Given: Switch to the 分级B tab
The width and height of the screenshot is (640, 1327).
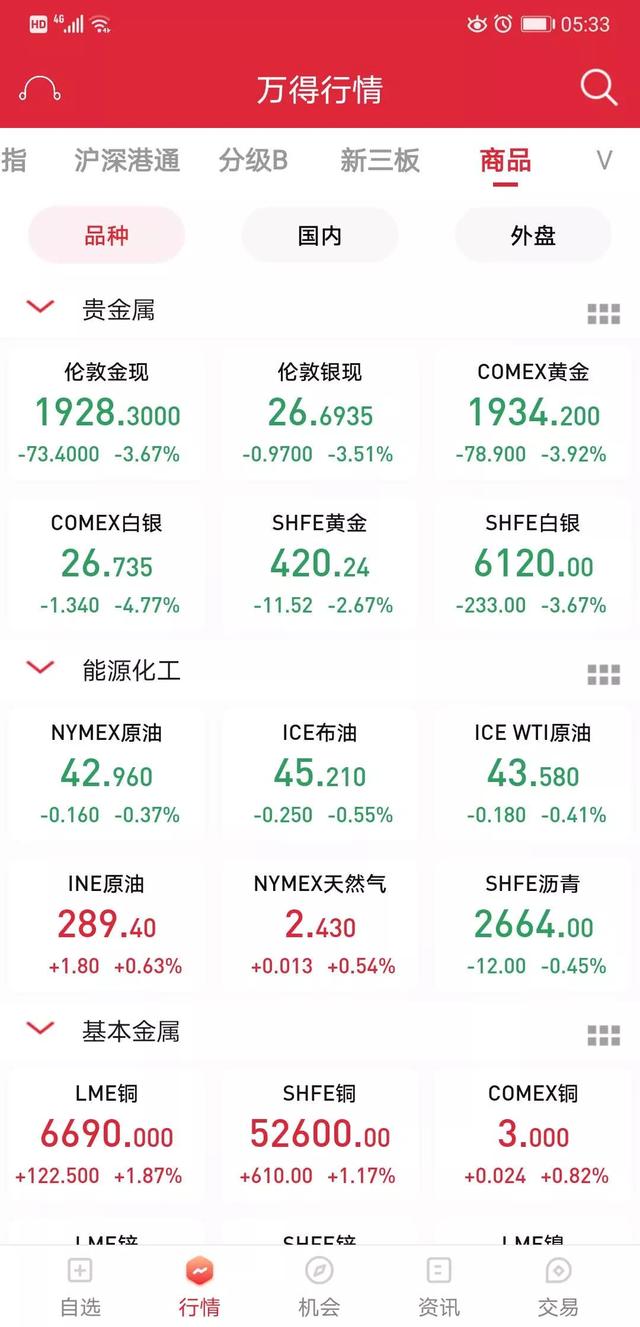Looking at the screenshot, I should [x=253, y=160].
